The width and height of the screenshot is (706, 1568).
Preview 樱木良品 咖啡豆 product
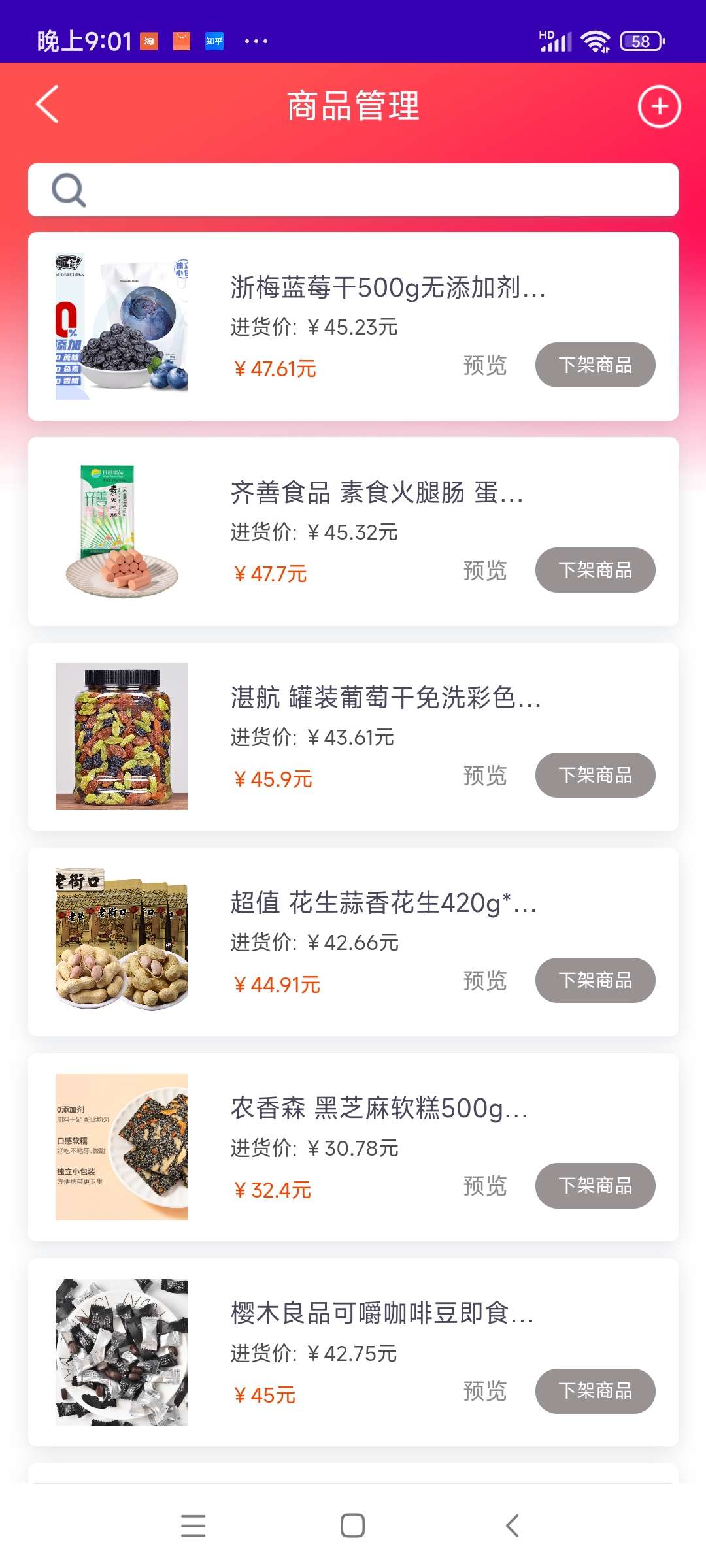pos(484,1391)
